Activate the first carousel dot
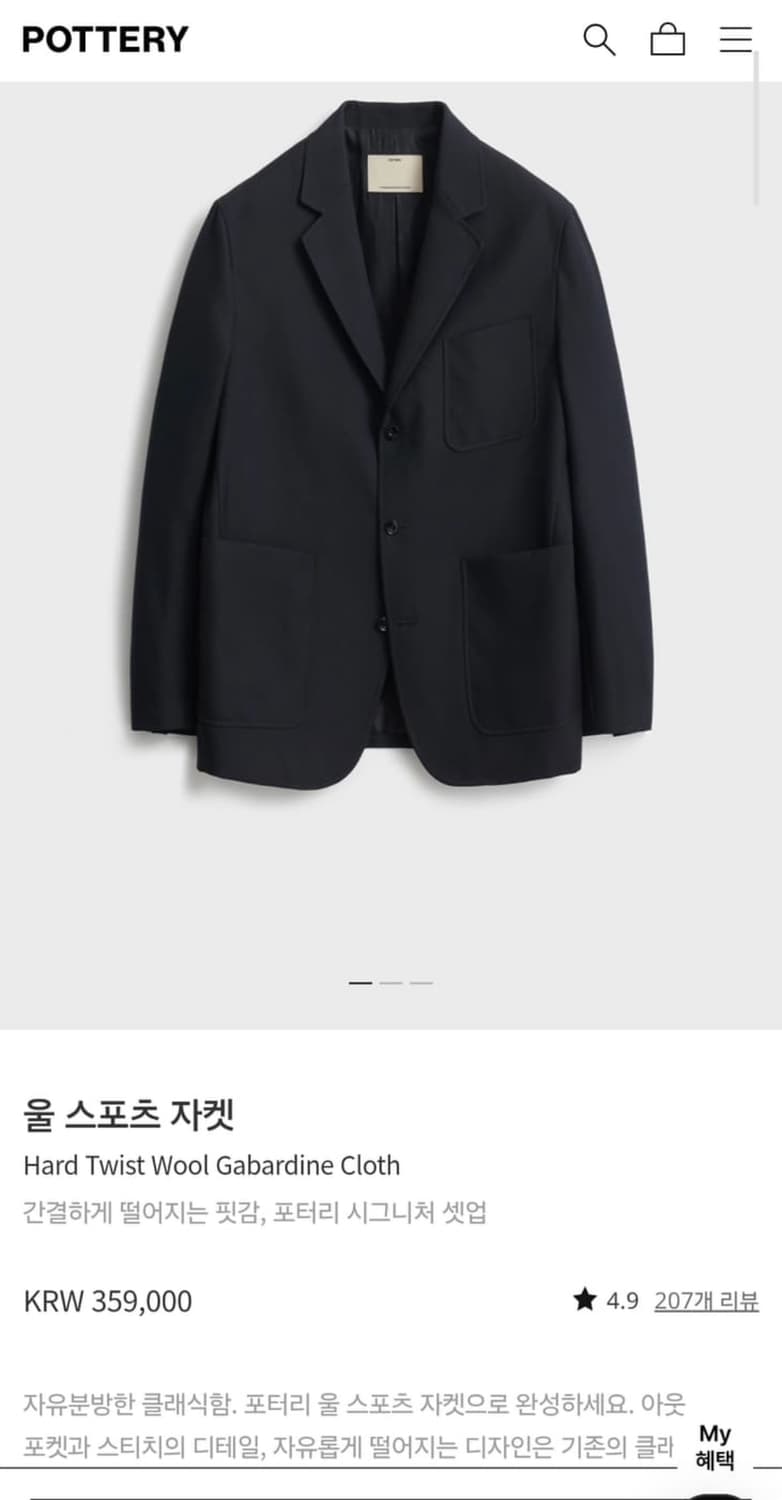This screenshot has width=782, height=1500. (x=362, y=984)
